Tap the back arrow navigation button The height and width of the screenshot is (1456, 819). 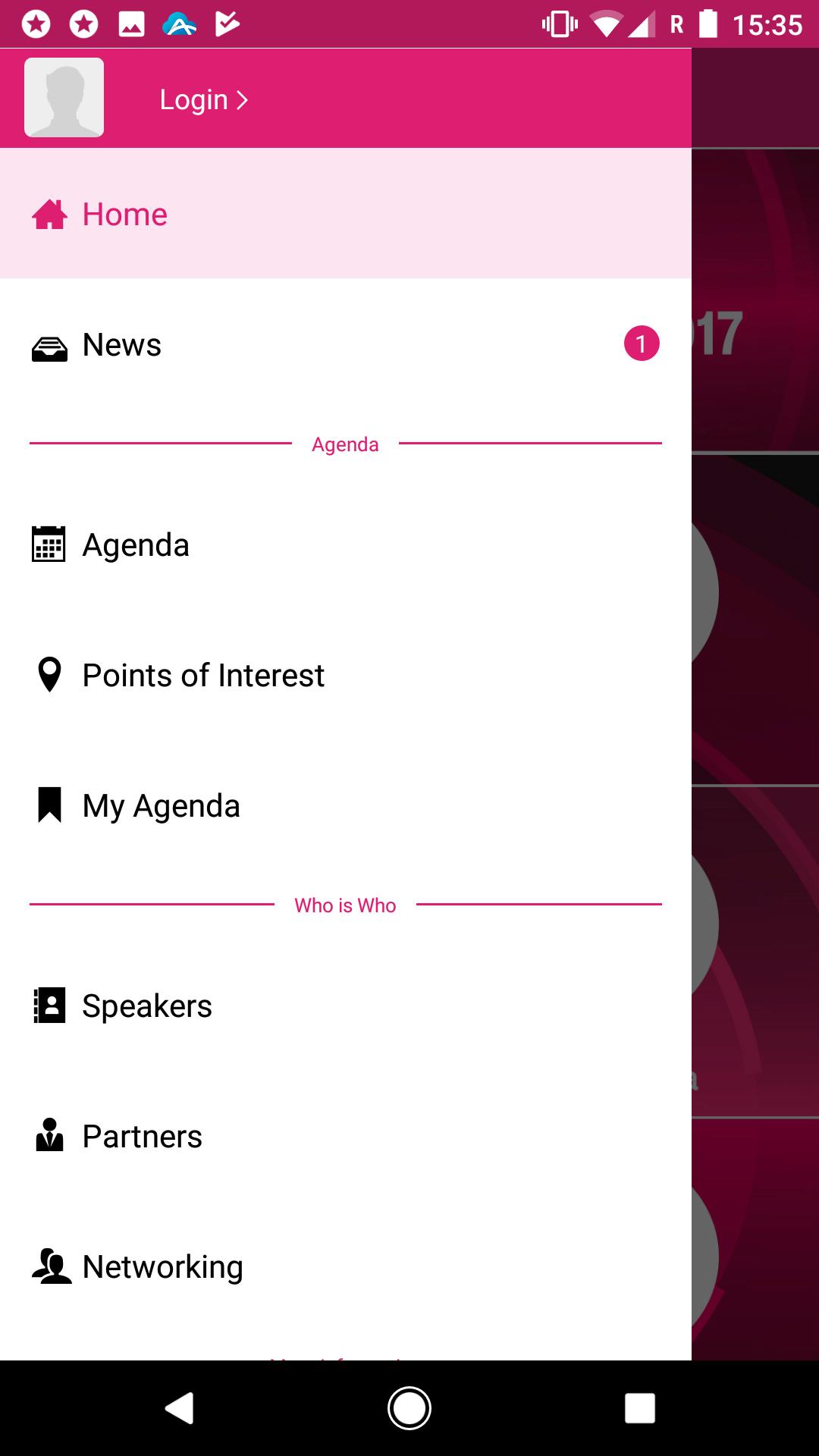tap(178, 1407)
